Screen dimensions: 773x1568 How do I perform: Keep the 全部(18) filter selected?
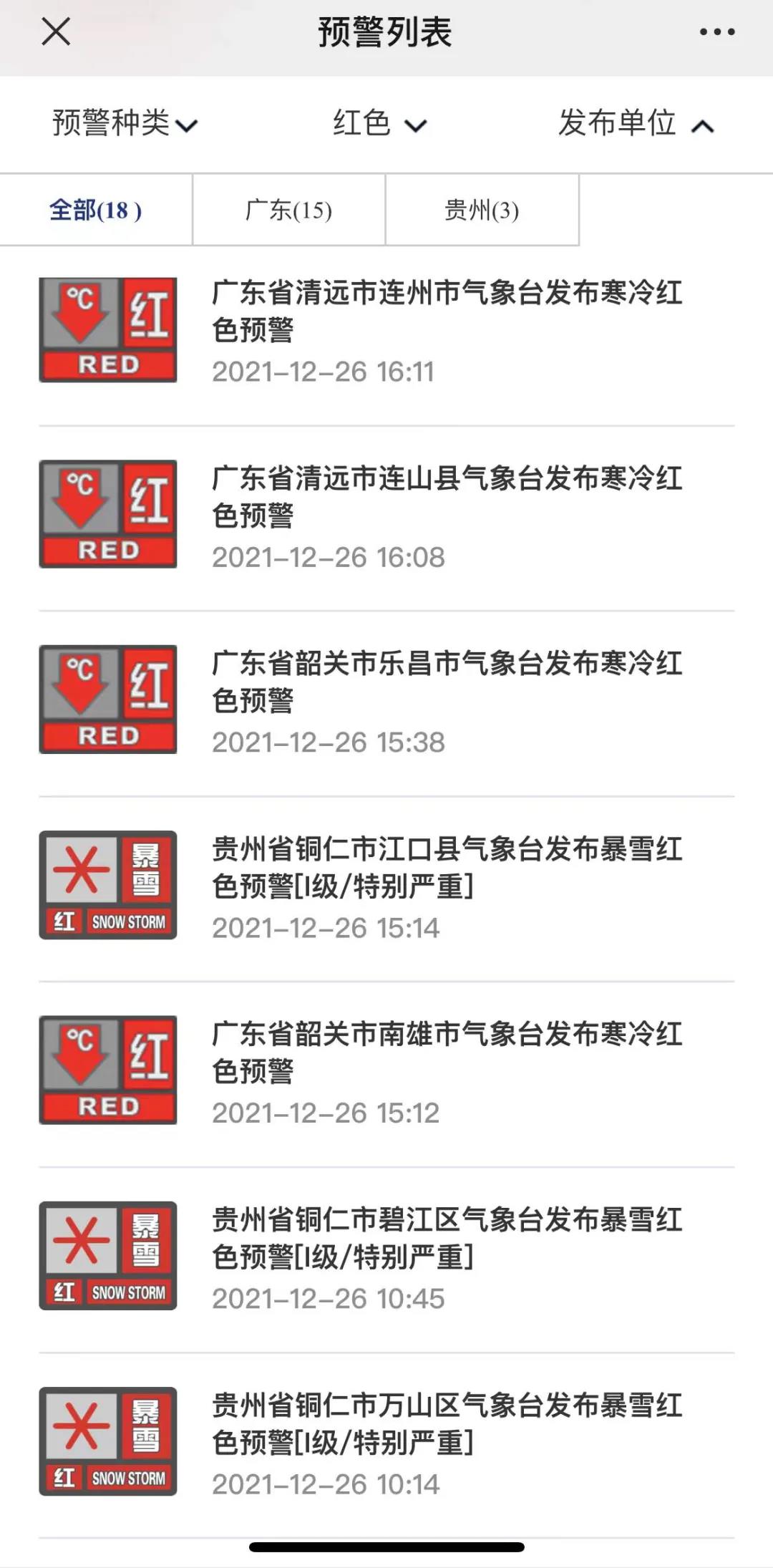tap(95, 209)
